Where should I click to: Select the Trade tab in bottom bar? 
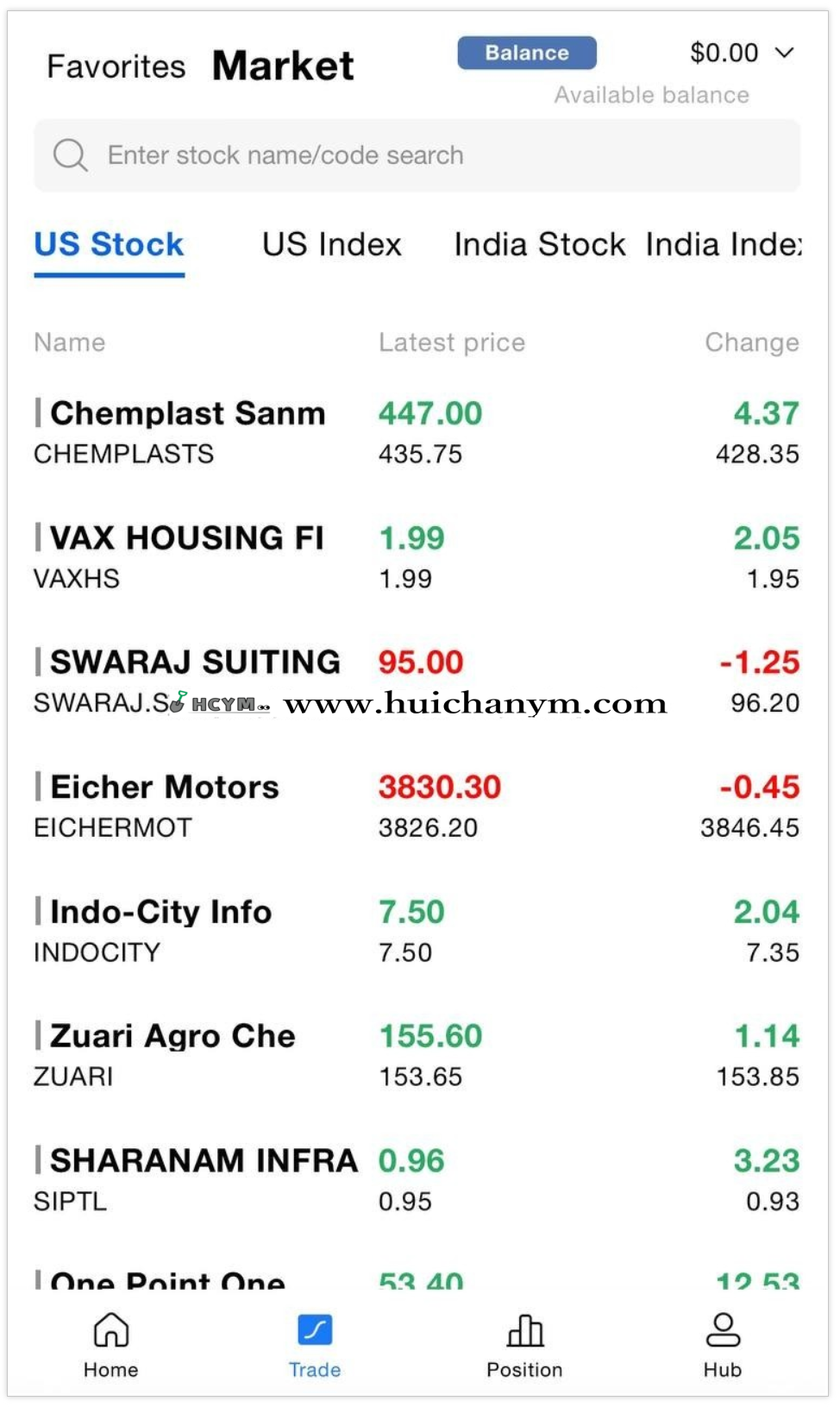point(315,1345)
